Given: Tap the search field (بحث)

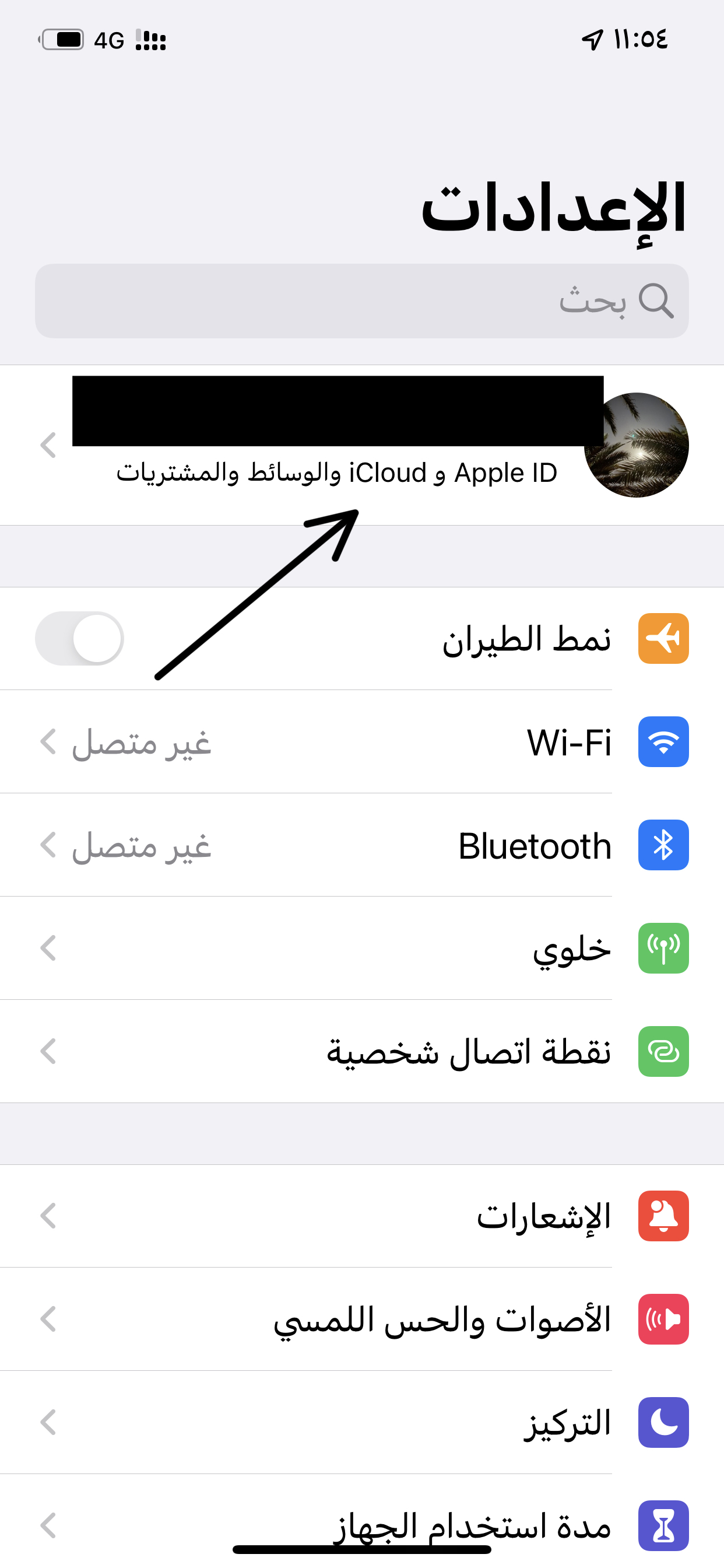Looking at the screenshot, I should coord(361,300).
